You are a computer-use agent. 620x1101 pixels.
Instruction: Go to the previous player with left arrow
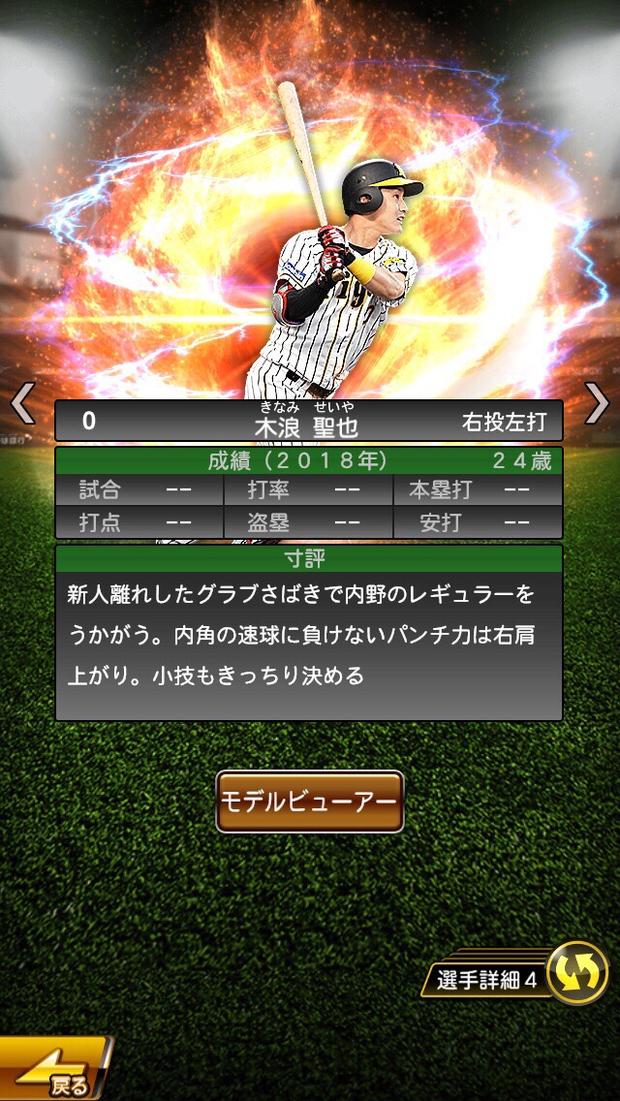coord(22,404)
